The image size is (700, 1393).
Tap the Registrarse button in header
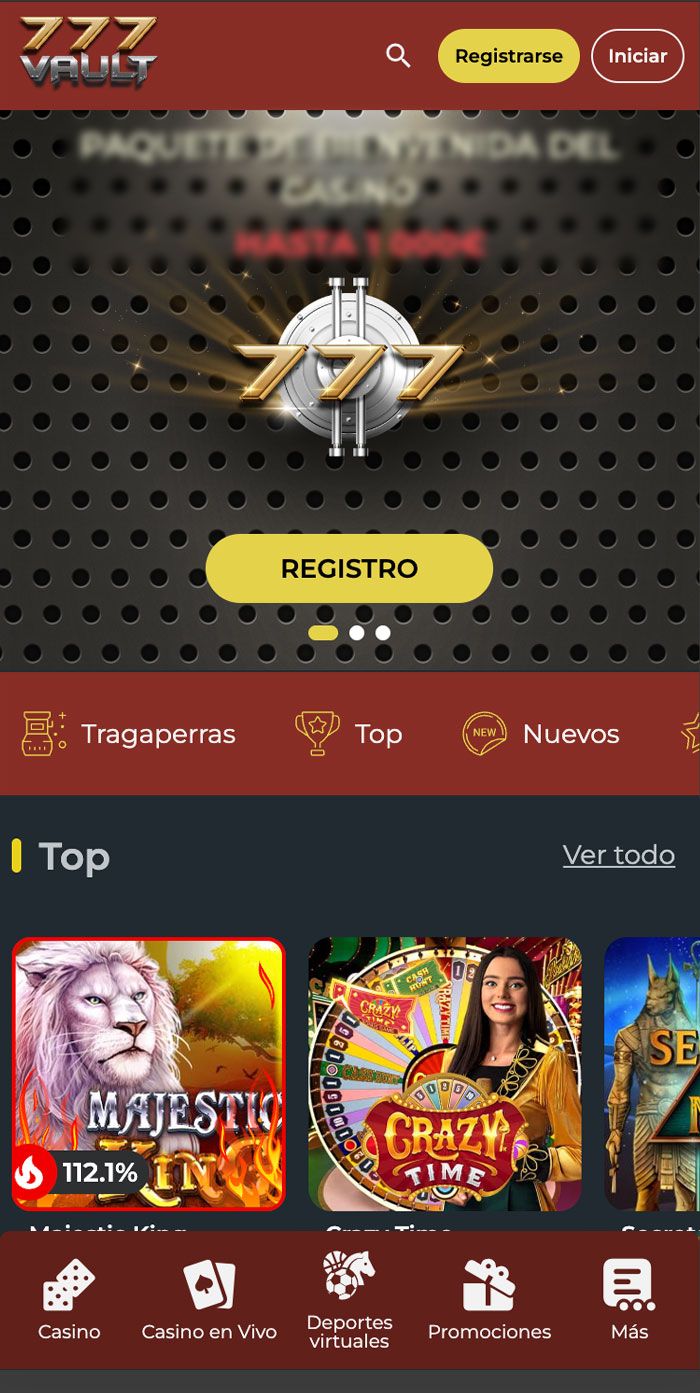(x=508, y=56)
